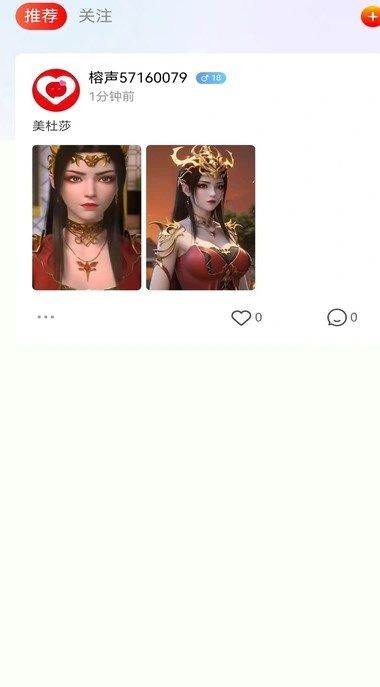380x687 pixels.
Task: Open 榕声57160079's profile avatar
Action: (56, 90)
